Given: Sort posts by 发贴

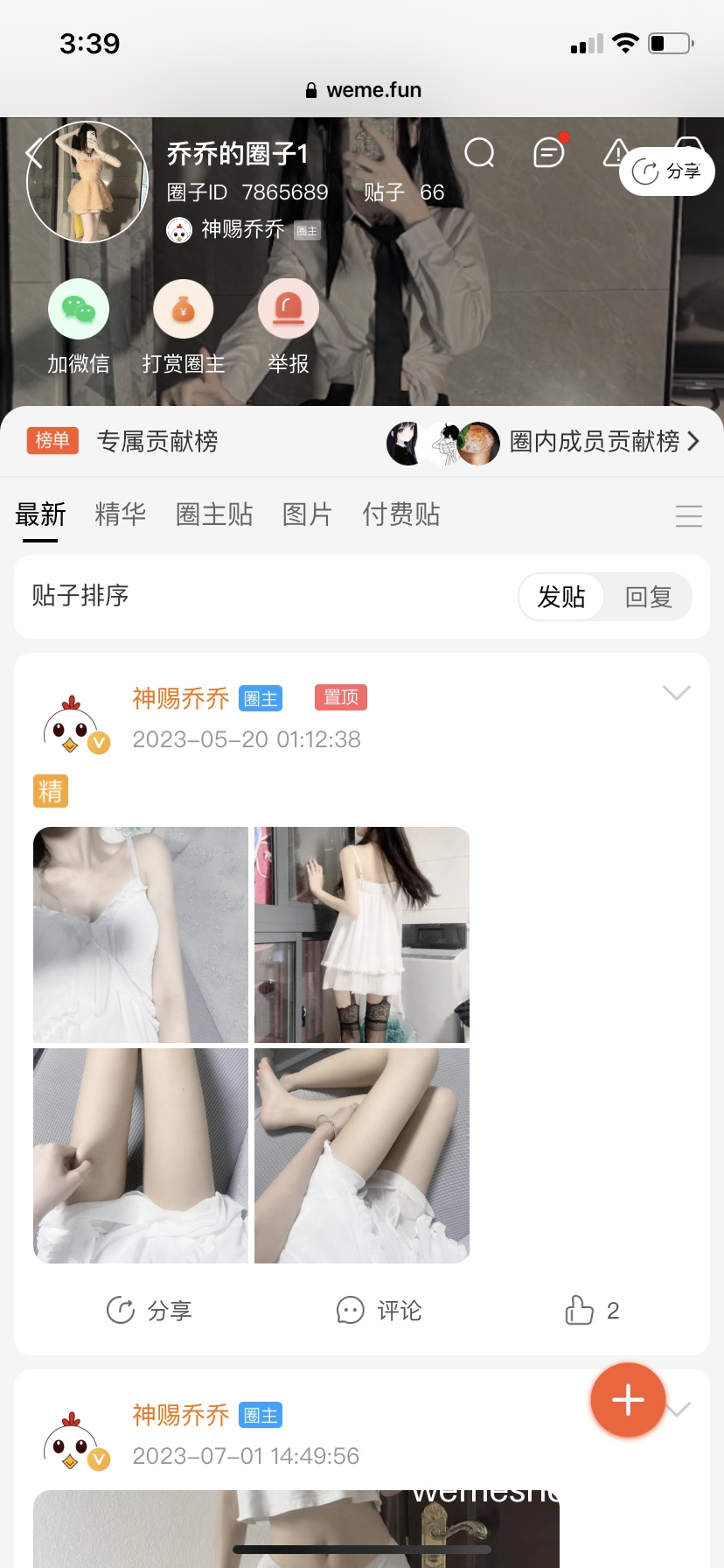Looking at the screenshot, I should pos(561,597).
